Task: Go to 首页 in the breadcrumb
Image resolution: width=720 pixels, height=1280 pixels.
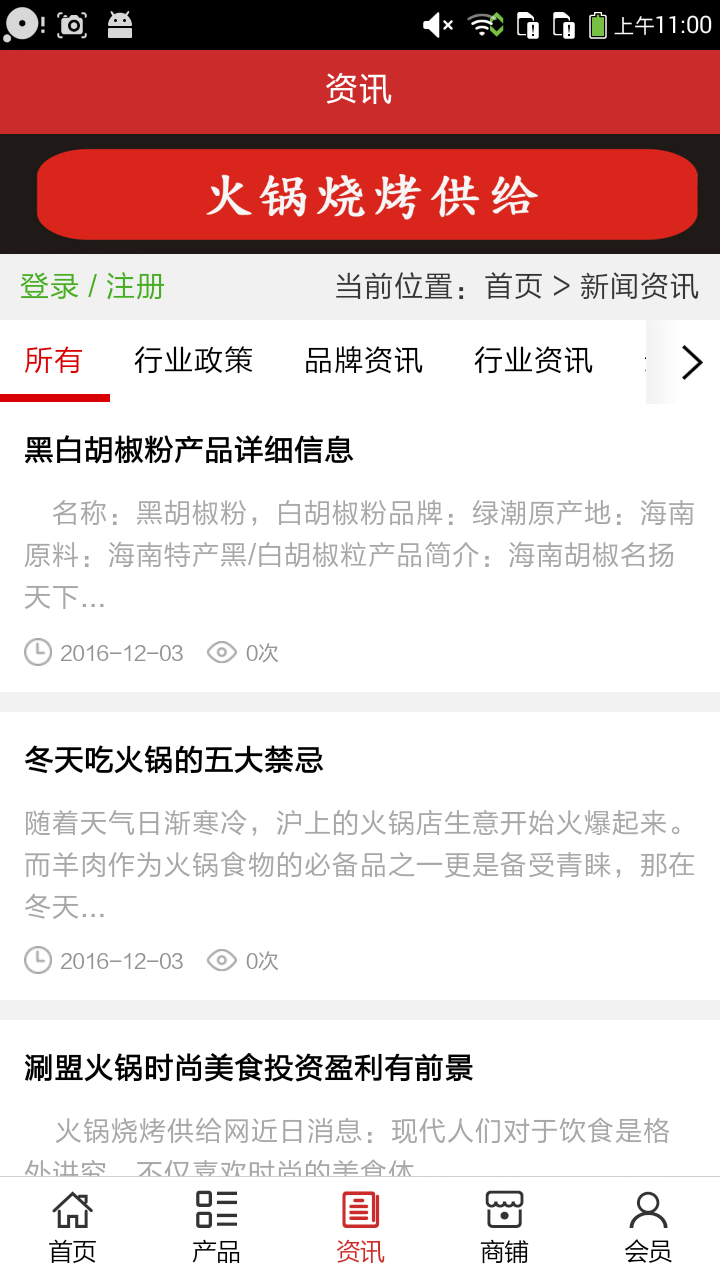Action: [513, 287]
